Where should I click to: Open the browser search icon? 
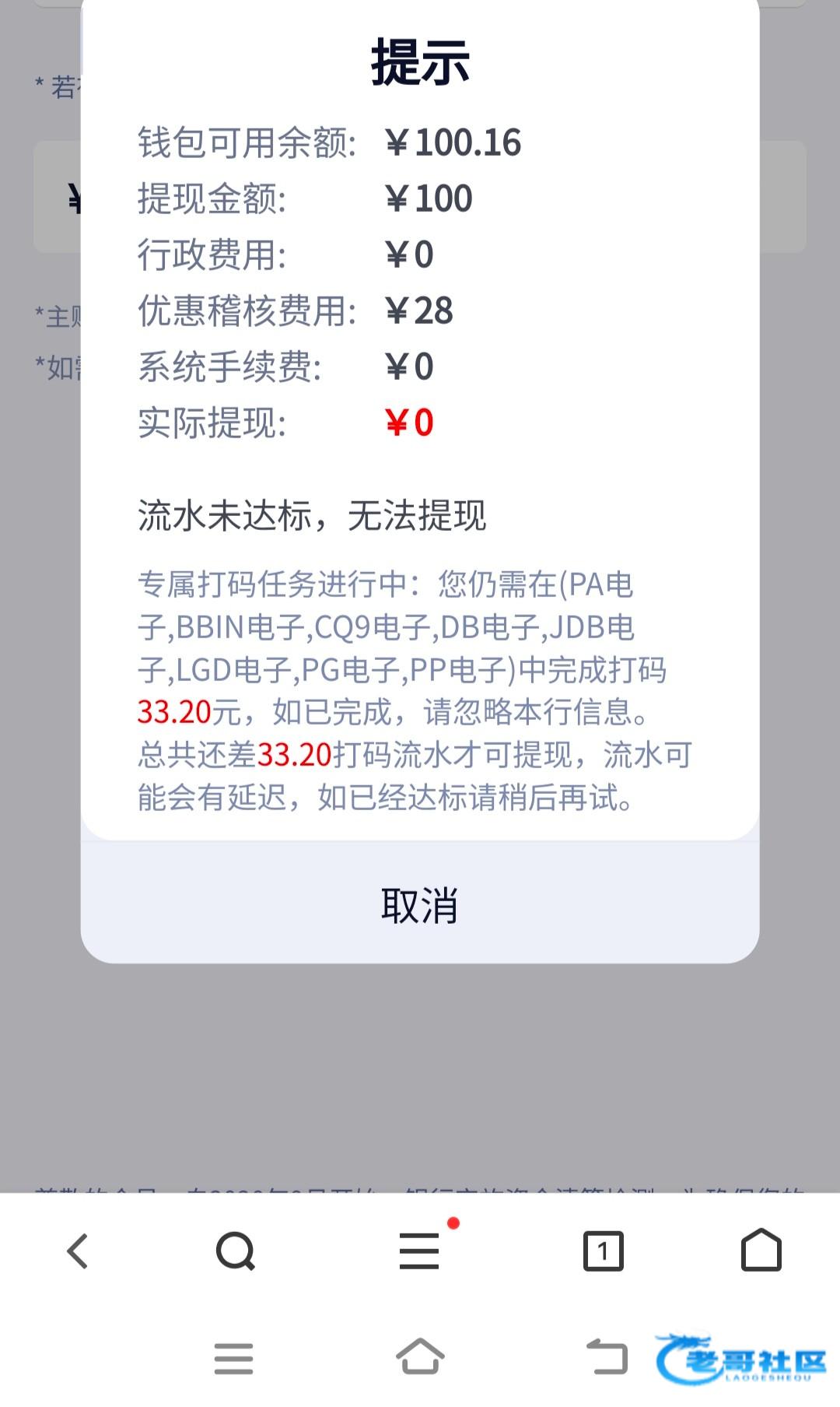235,1252
